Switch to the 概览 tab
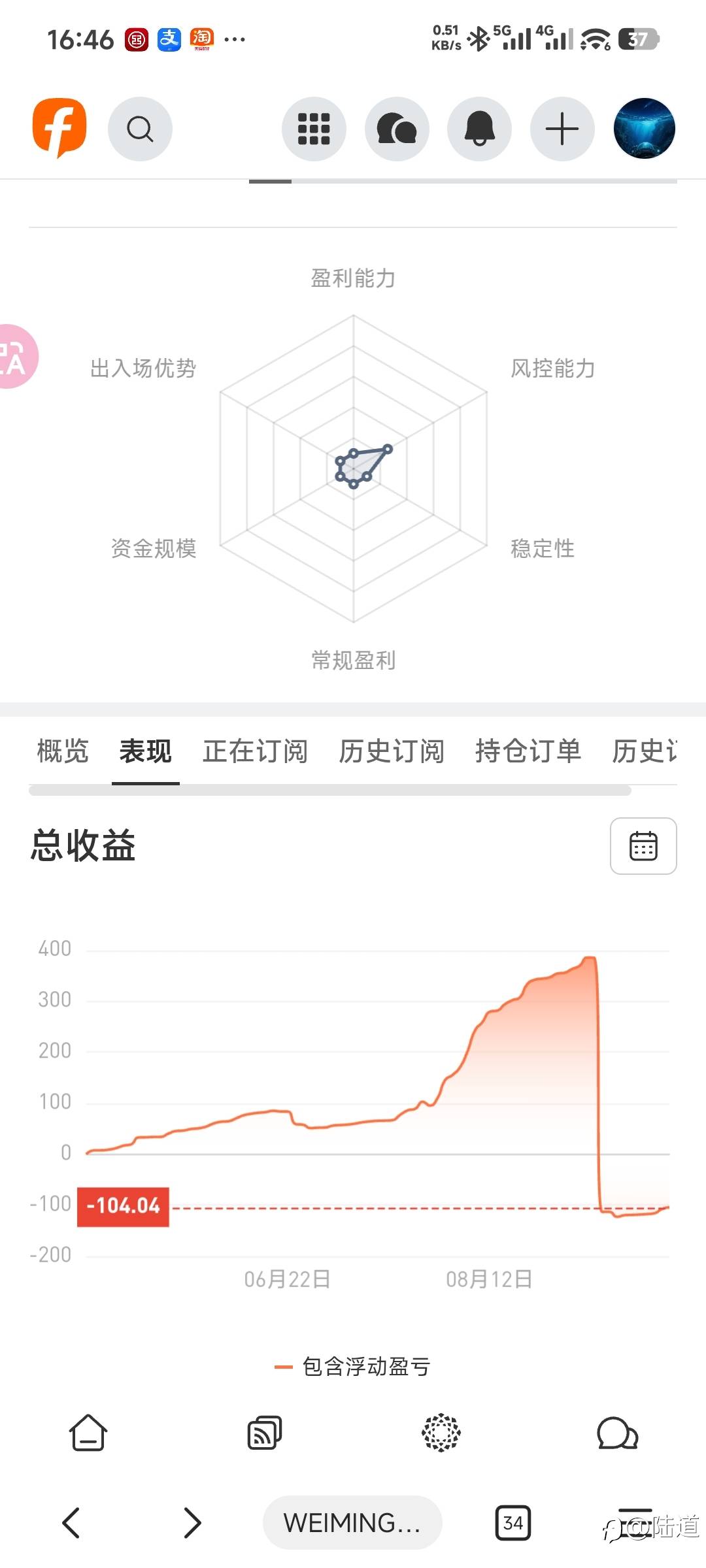 click(63, 751)
